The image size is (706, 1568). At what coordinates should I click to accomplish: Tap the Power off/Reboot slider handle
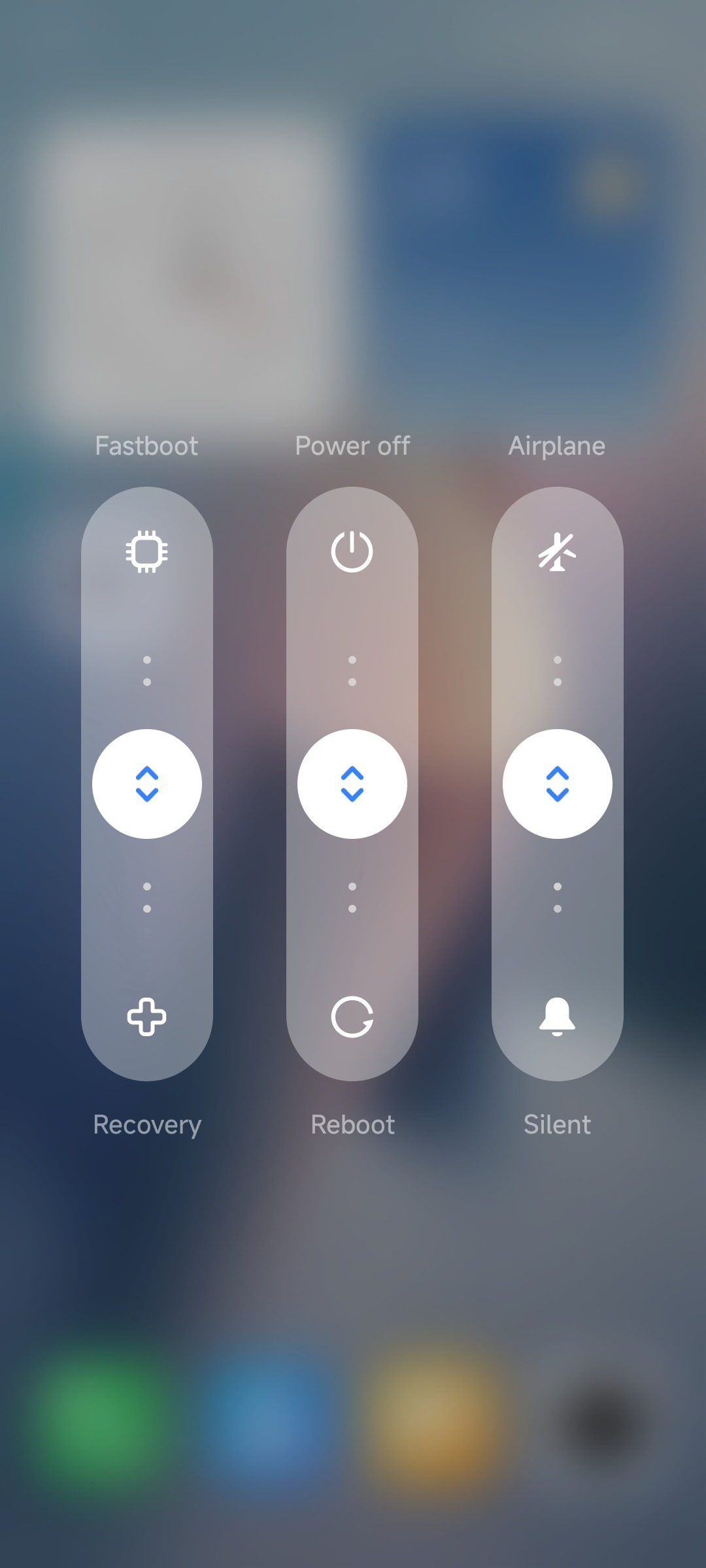click(352, 783)
